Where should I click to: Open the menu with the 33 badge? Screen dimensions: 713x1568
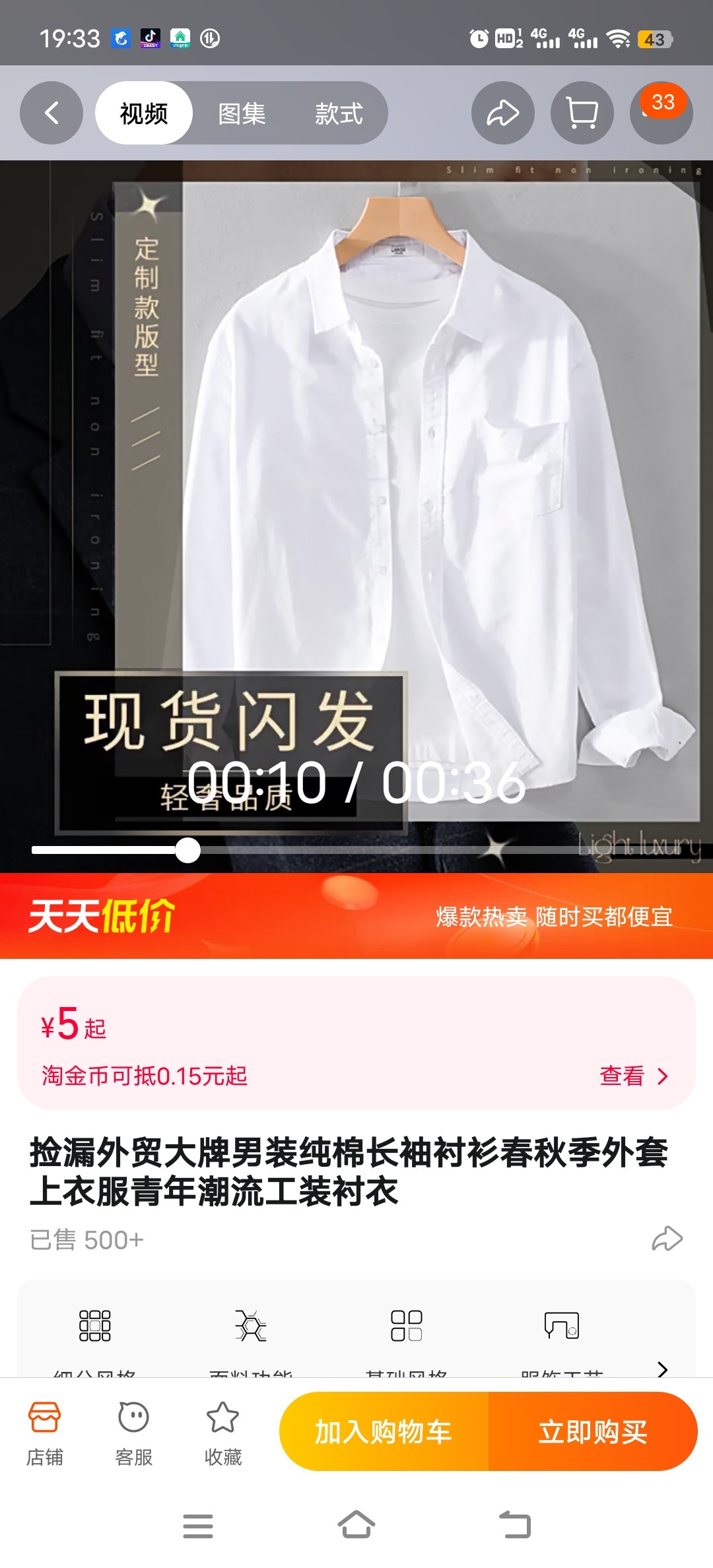pyautogui.click(x=661, y=113)
